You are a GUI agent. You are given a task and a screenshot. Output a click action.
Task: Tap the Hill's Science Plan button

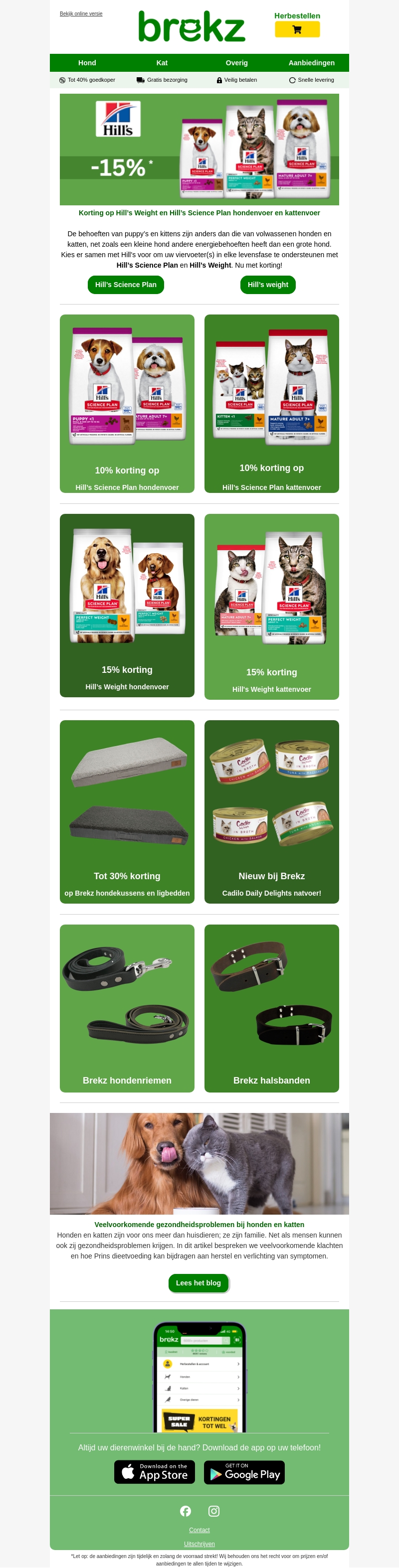coord(126,285)
